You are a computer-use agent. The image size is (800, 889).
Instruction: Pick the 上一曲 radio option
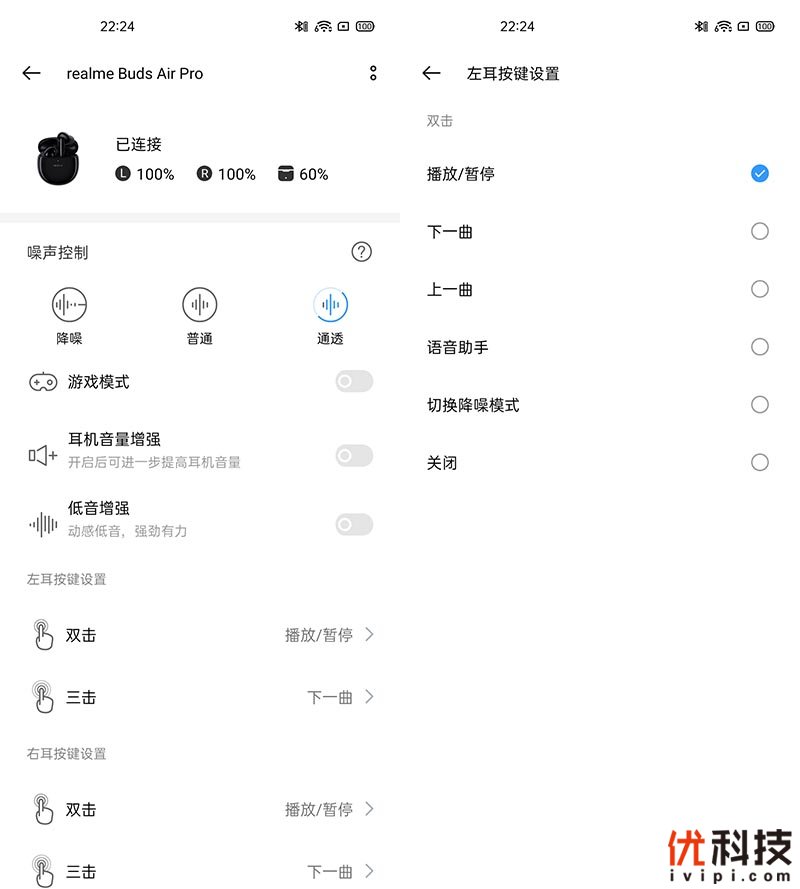(x=760, y=289)
